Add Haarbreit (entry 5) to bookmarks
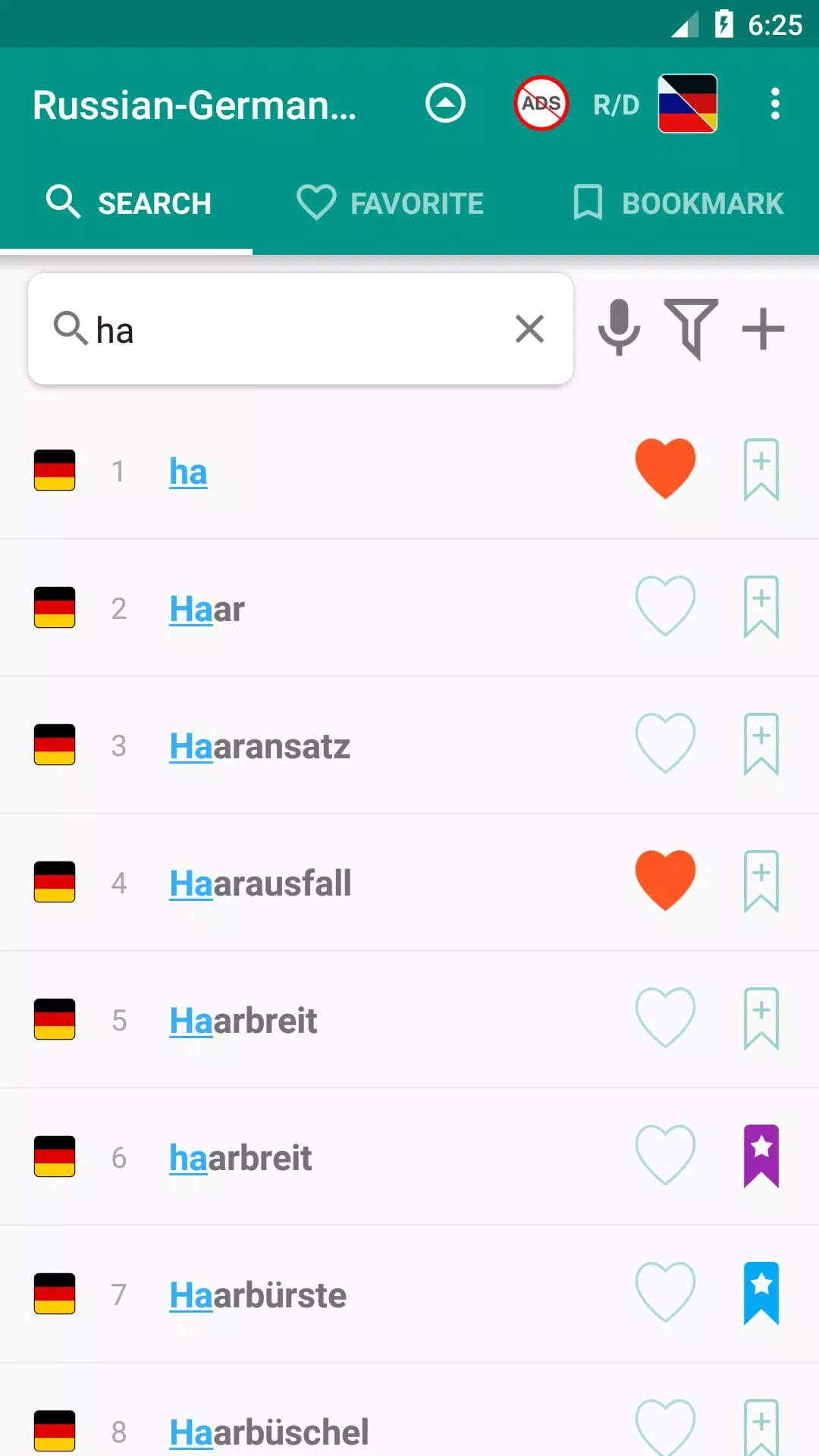The image size is (819, 1456). 761,1019
